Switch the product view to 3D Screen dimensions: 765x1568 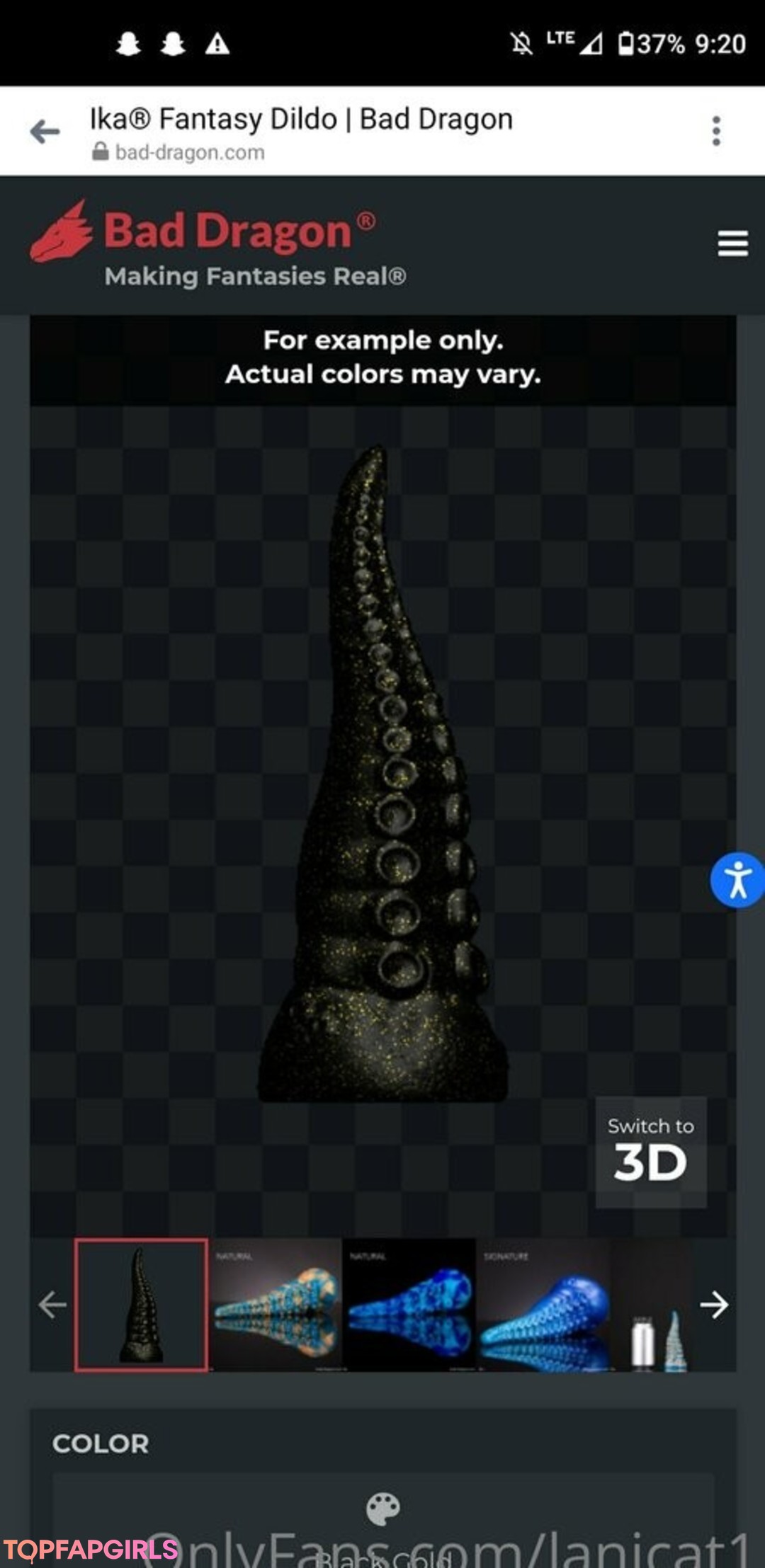(650, 1152)
